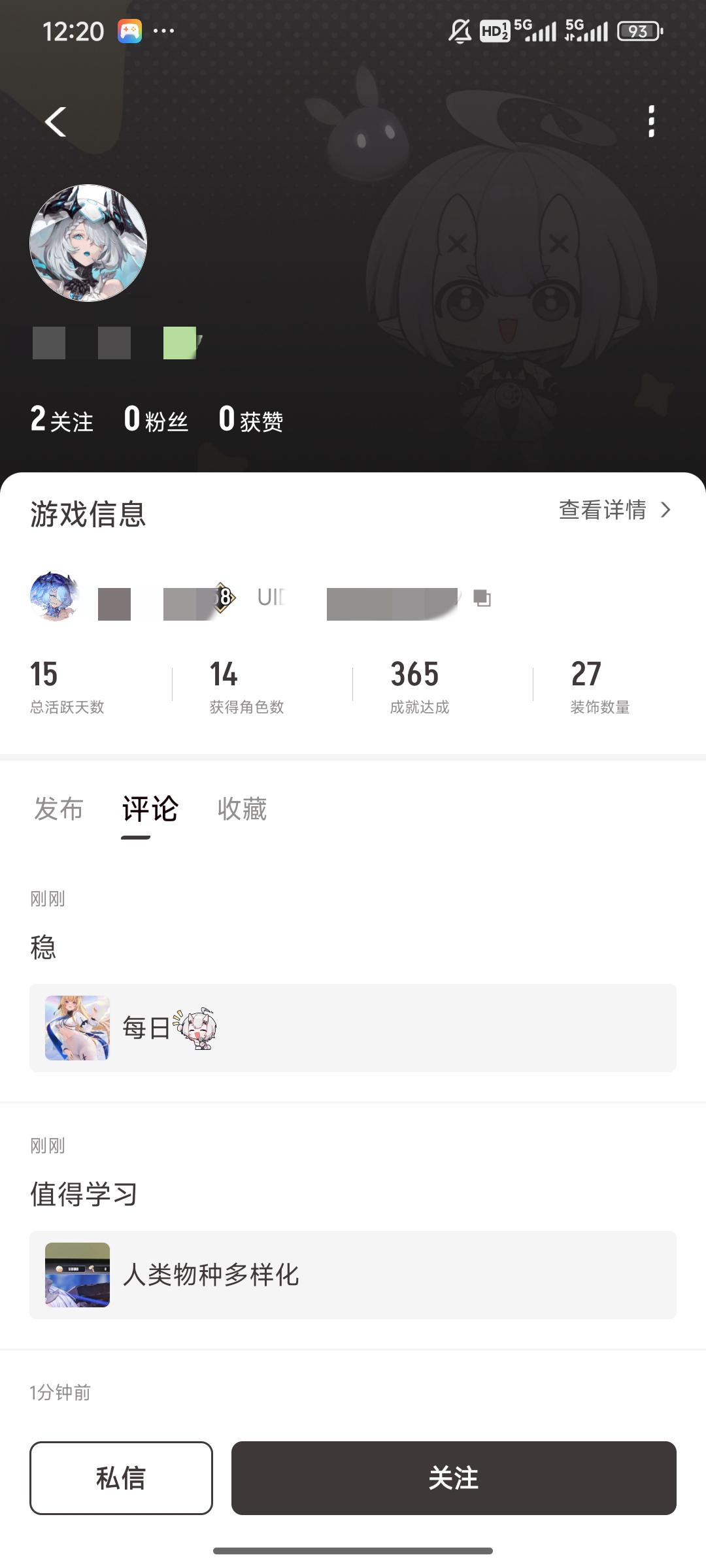Go back using the top arrow
Viewport: 706px width, 1568px height.
56,122
